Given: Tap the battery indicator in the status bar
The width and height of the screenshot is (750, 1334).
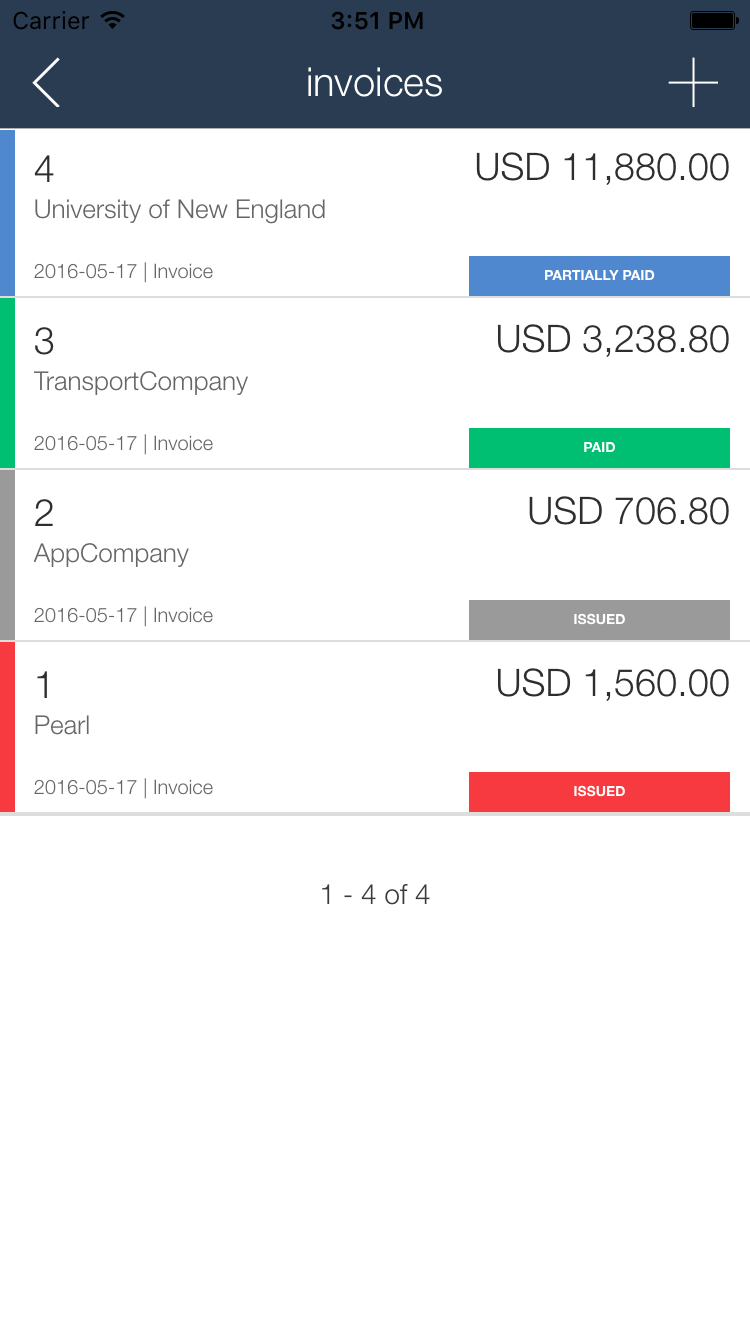Looking at the screenshot, I should pyautogui.click(x=712, y=18).
